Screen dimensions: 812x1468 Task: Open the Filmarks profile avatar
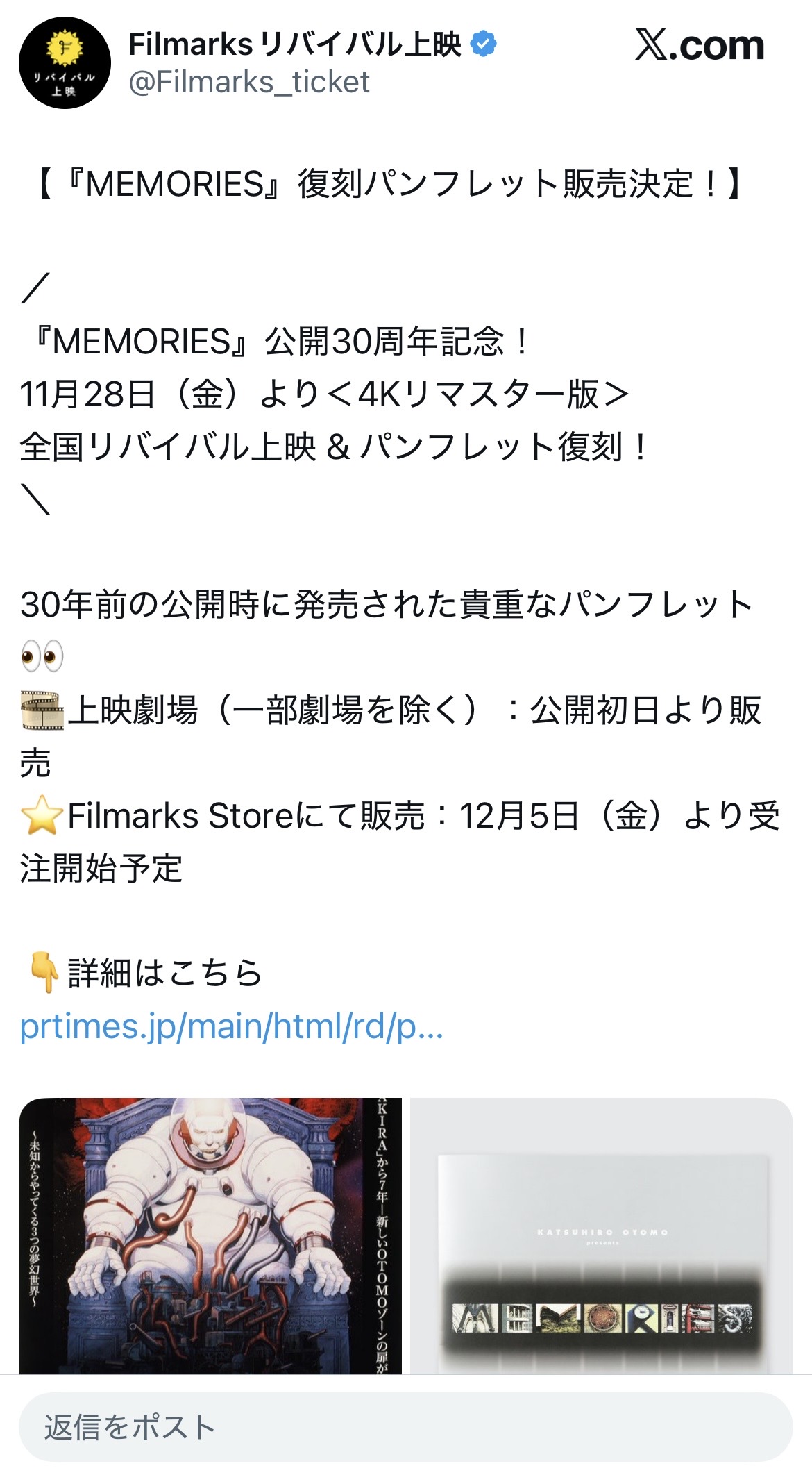pos(65,63)
